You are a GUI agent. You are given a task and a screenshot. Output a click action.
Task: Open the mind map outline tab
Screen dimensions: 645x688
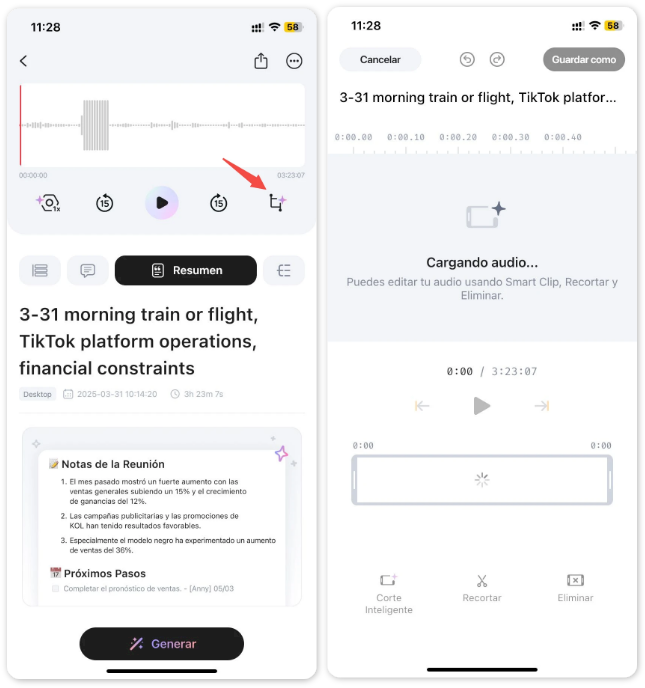pos(284,270)
